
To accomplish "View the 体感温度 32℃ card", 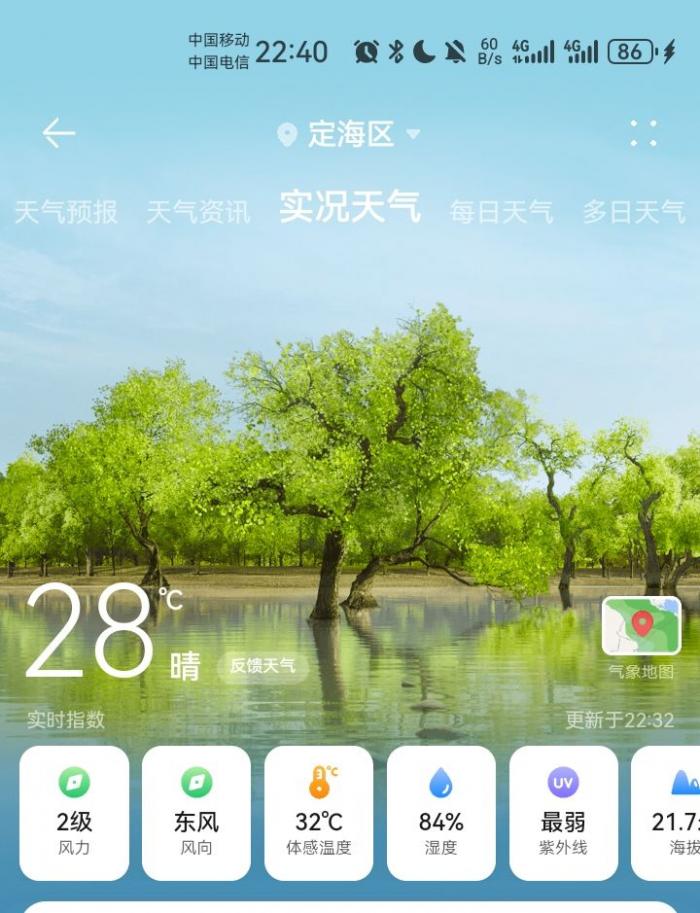I will pyautogui.click(x=319, y=812).
